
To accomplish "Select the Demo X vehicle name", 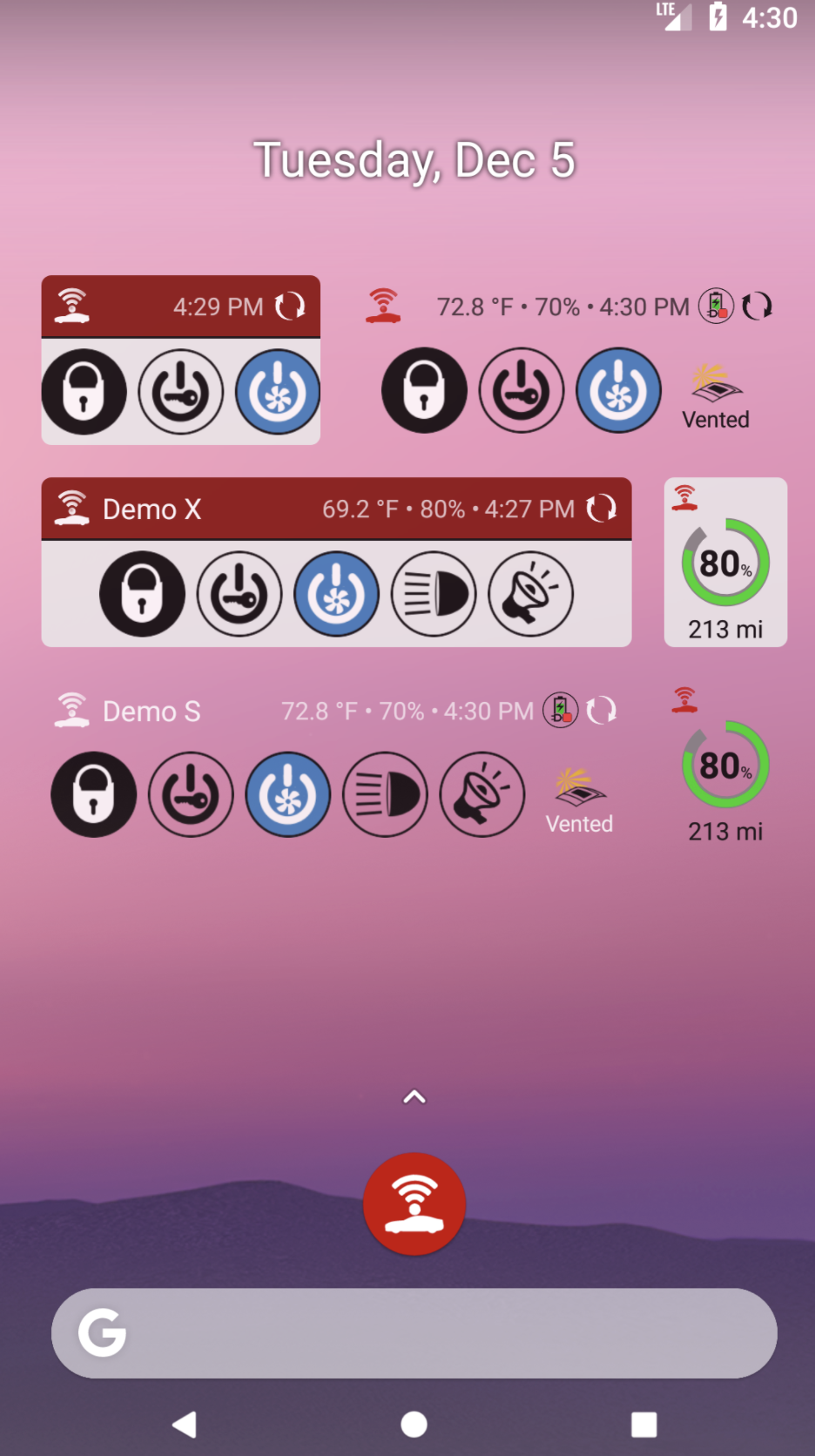I will (152, 509).
